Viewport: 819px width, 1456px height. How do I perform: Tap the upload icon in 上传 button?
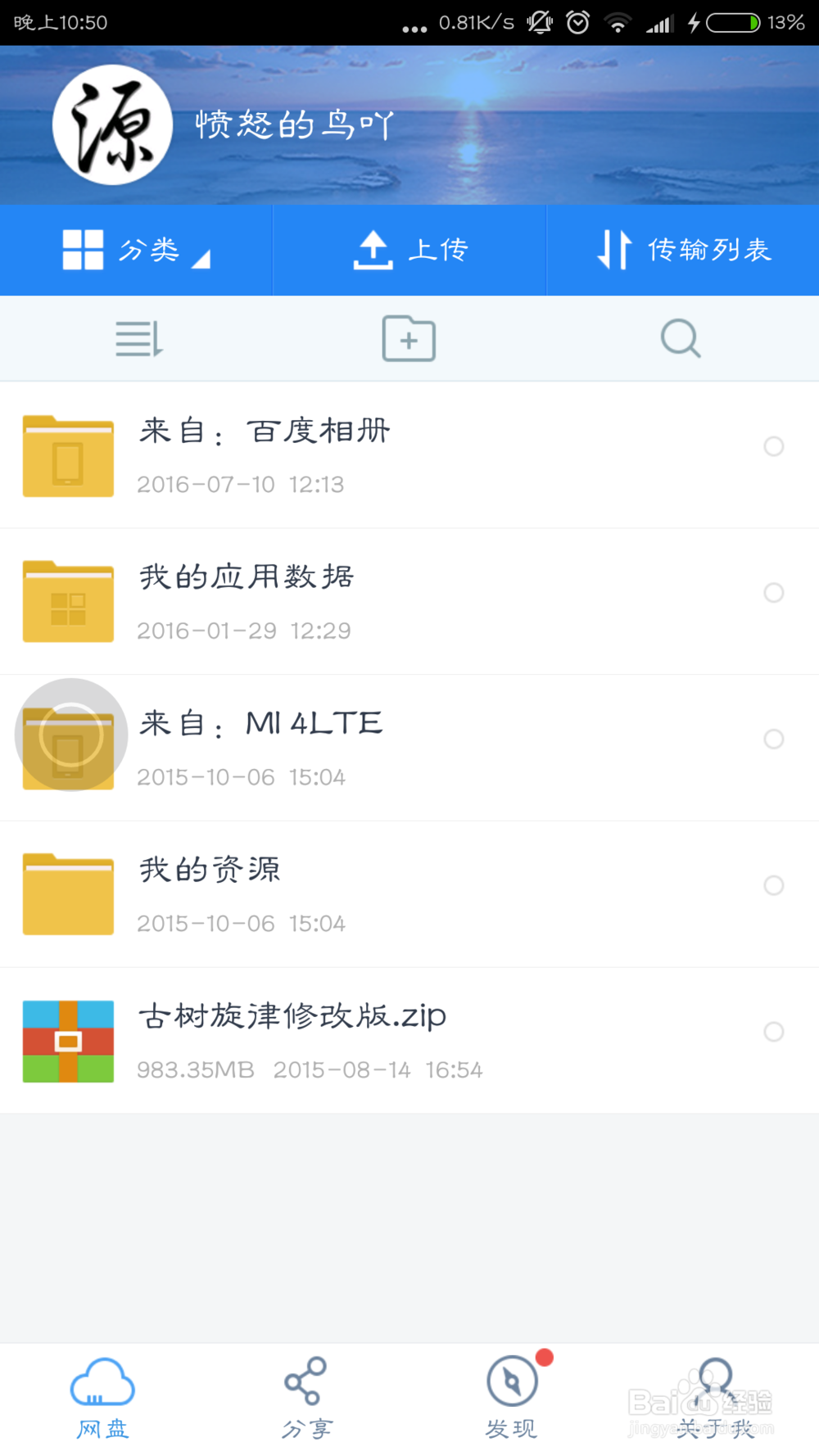373,250
